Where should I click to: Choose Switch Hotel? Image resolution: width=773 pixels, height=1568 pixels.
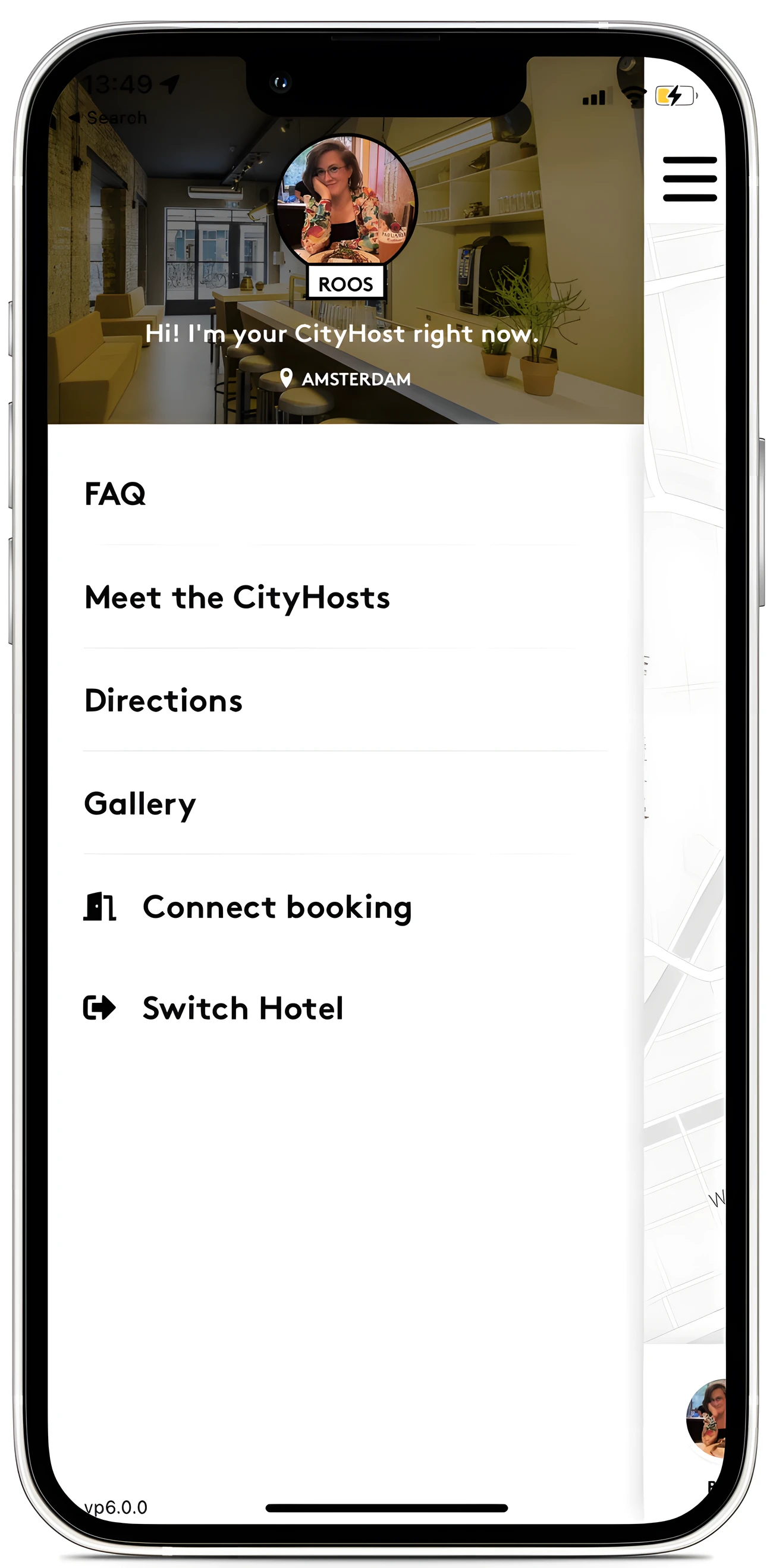pyautogui.click(x=242, y=1009)
